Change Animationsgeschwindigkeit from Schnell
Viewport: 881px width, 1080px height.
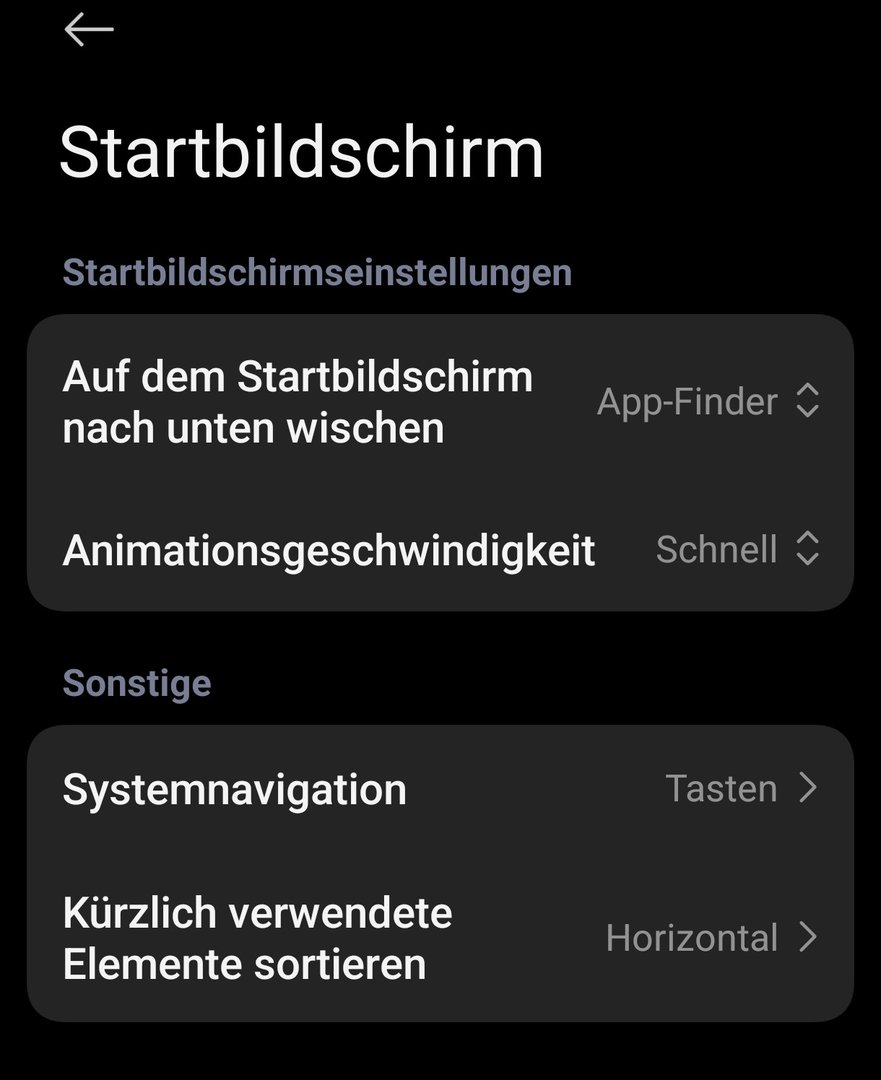(737, 549)
